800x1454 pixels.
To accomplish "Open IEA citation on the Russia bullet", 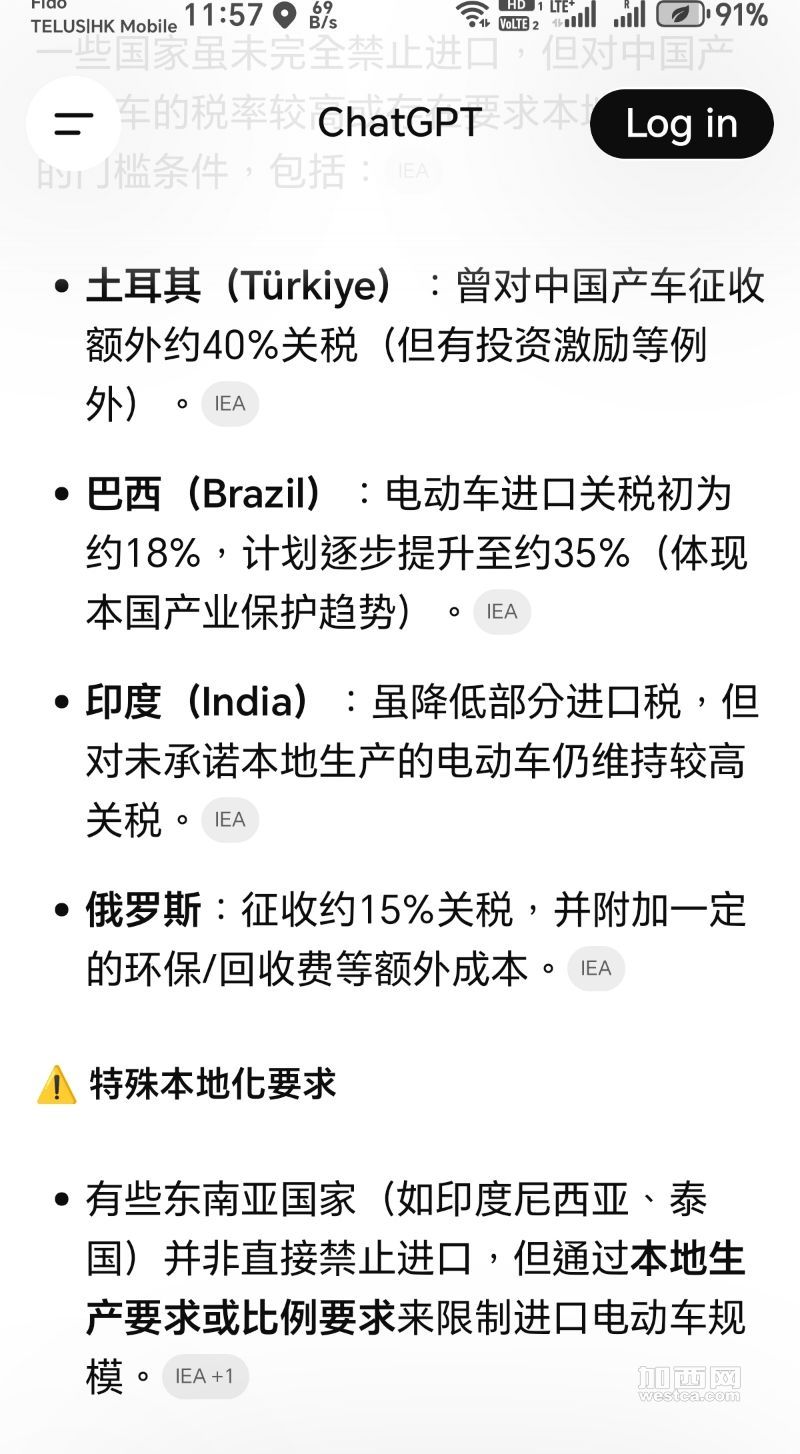I will pos(596,968).
